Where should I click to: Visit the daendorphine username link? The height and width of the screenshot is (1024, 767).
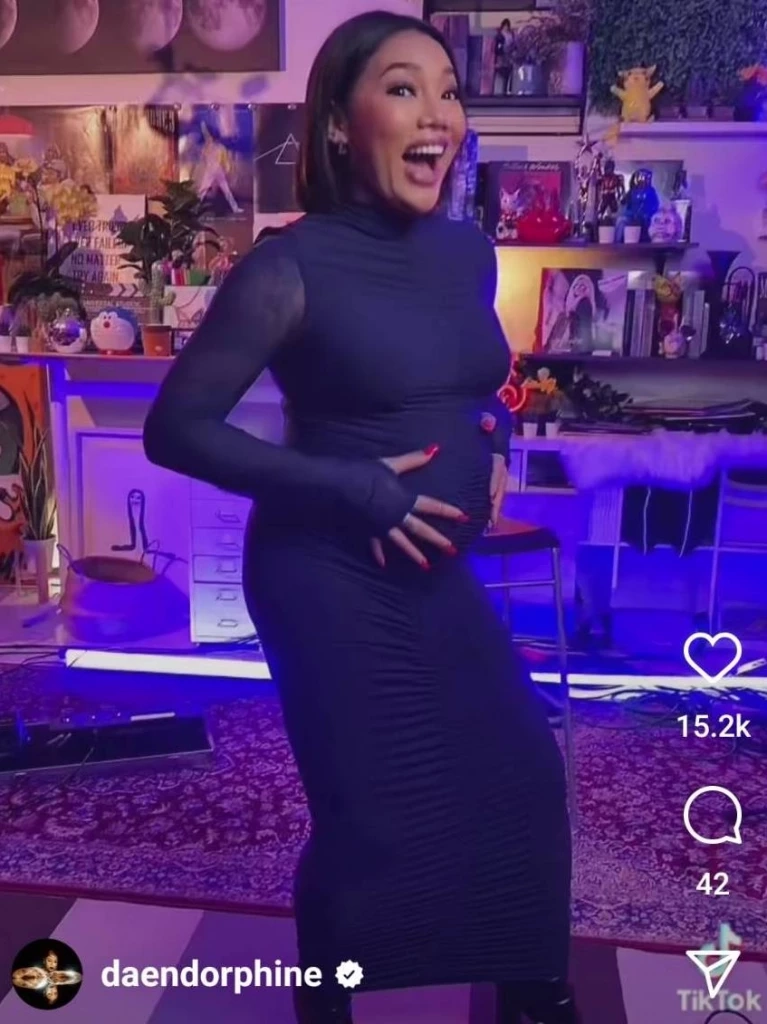pos(211,975)
